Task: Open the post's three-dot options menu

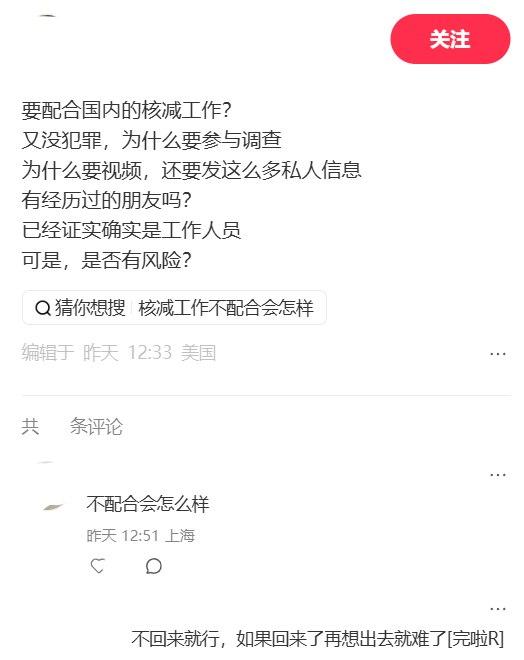Action: click(498, 354)
